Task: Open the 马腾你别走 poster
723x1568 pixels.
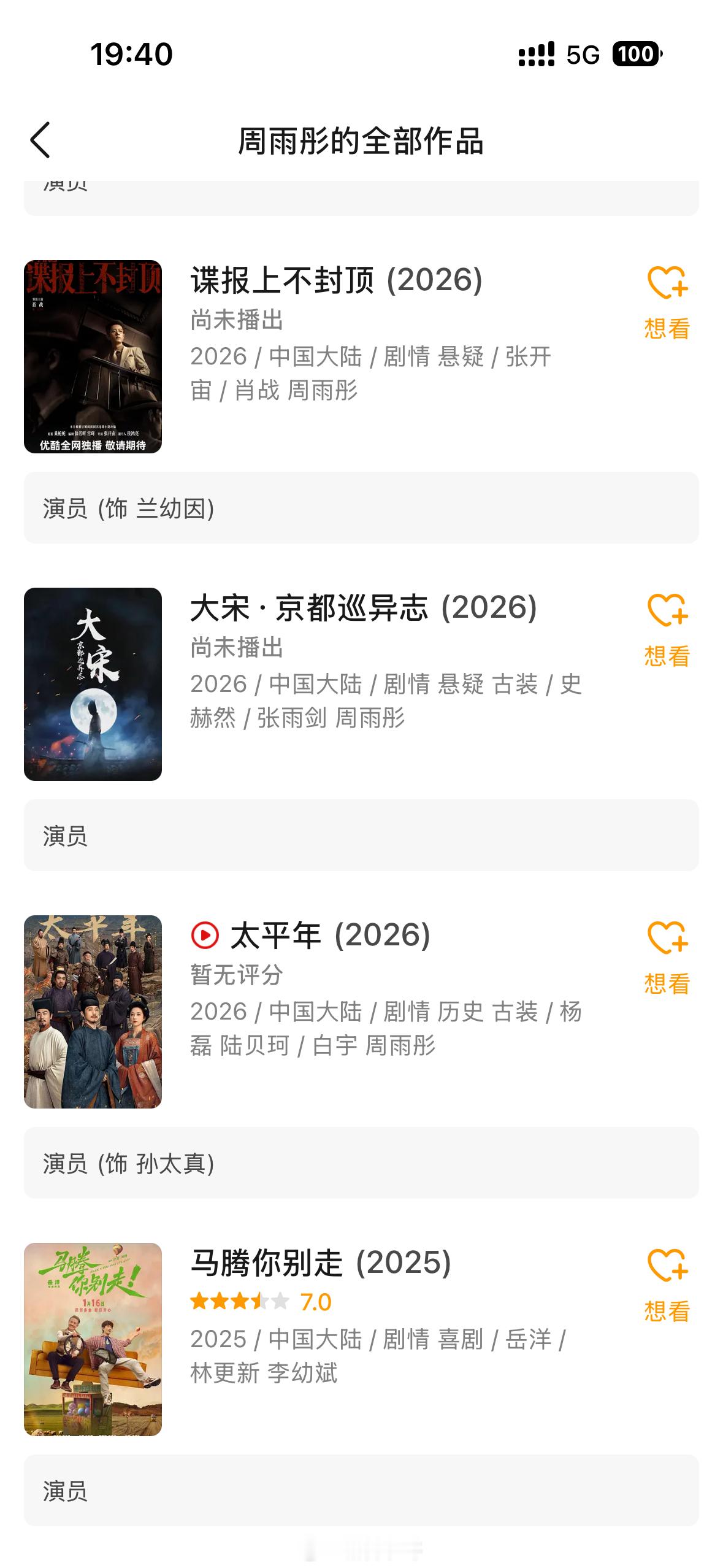Action: click(x=93, y=1339)
